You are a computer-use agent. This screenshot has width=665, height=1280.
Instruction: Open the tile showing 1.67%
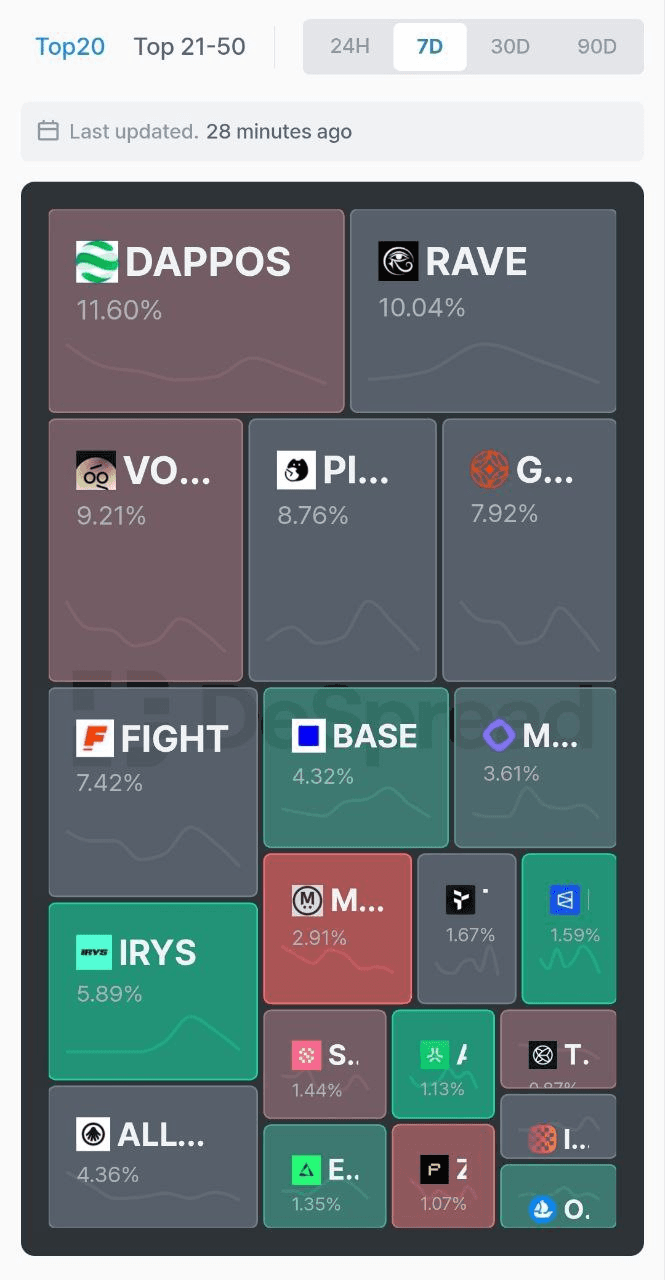click(x=467, y=927)
